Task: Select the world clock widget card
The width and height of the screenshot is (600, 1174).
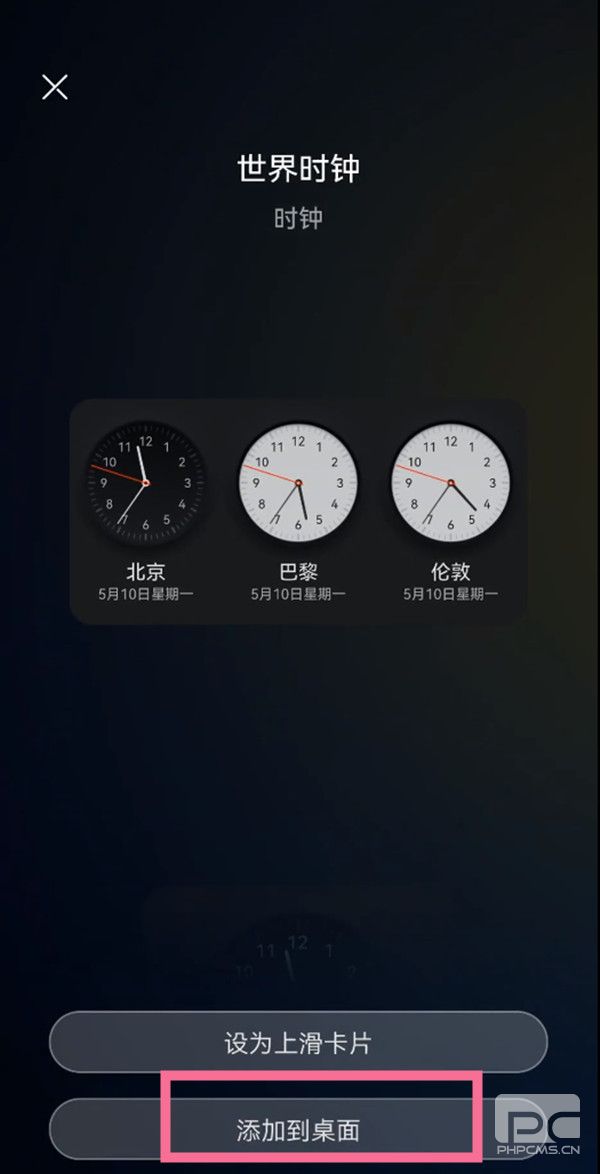Action: (297, 511)
